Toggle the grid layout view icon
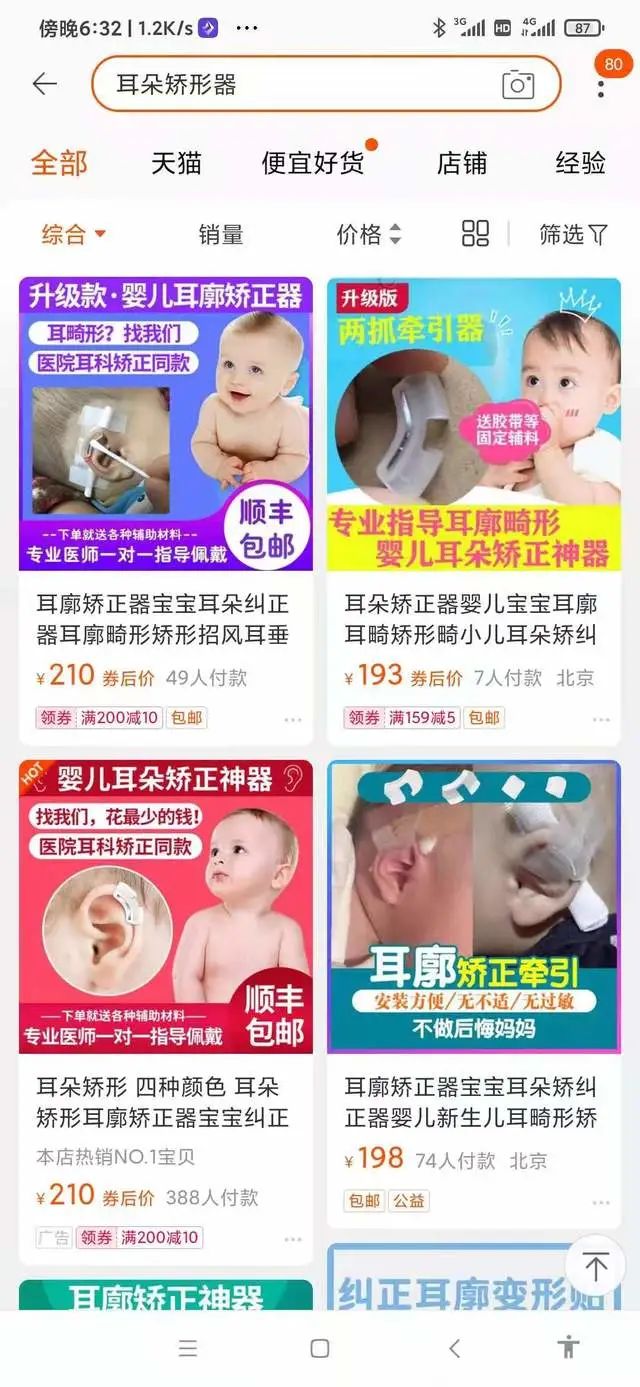This screenshot has height=1387, width=640. coord(475,234)
